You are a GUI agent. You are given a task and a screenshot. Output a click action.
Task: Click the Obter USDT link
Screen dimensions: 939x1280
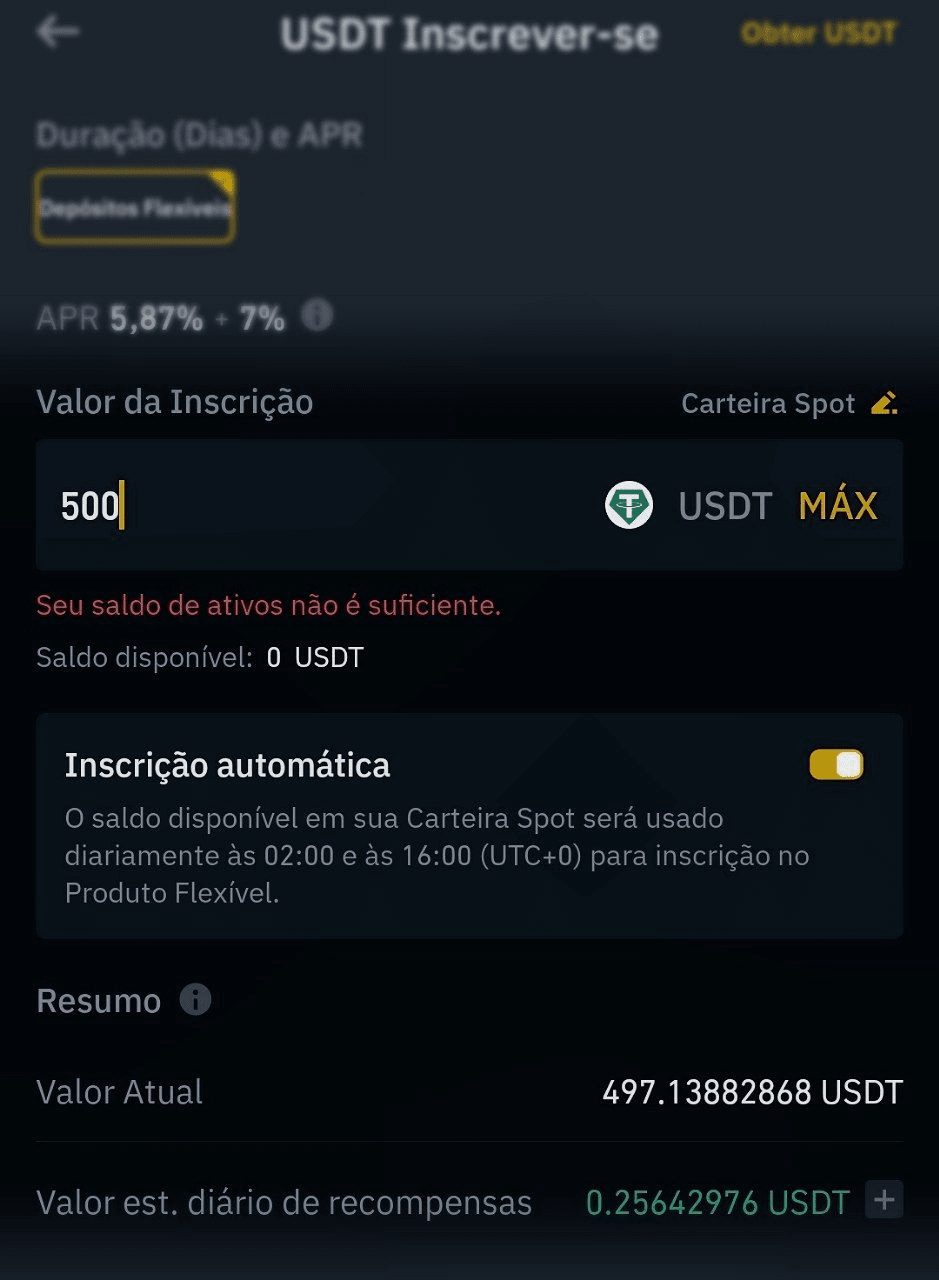818,31
